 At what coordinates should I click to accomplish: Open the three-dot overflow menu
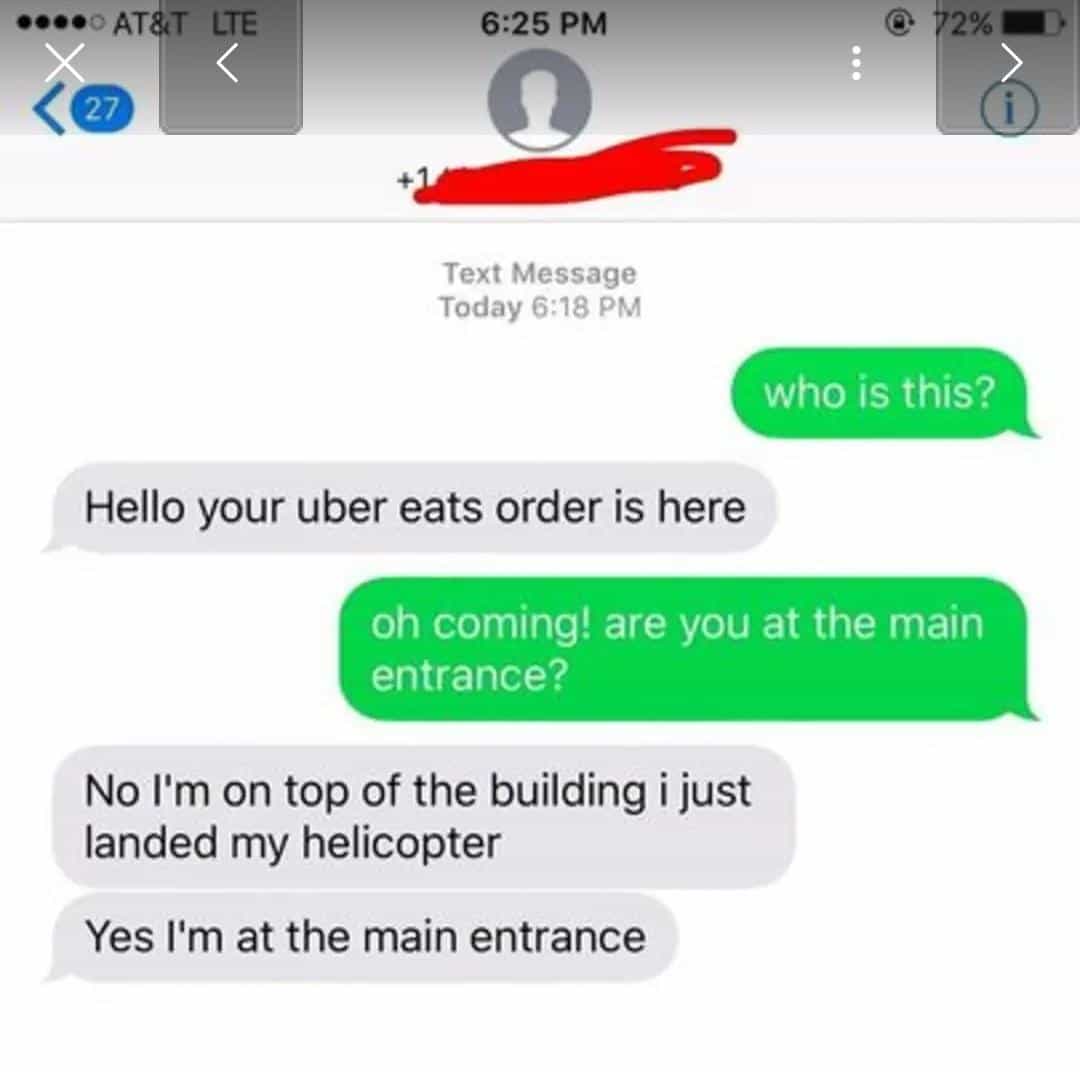pyautogui.click(x=856, y=65)
